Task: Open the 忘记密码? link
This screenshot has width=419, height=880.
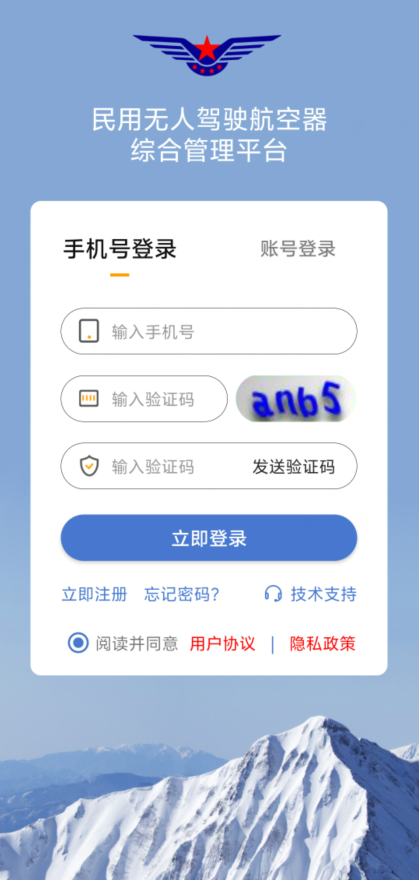Action: (182, 594)
